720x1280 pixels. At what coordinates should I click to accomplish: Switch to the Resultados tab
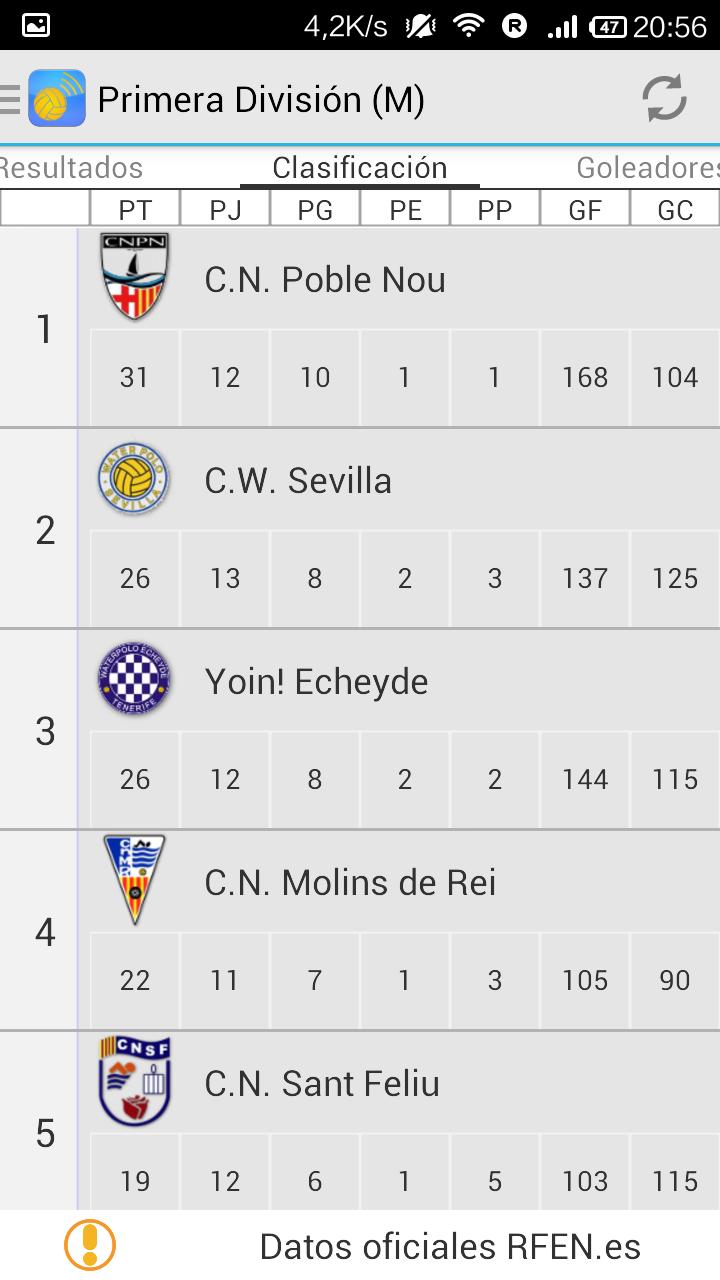(x=72, y=168)
